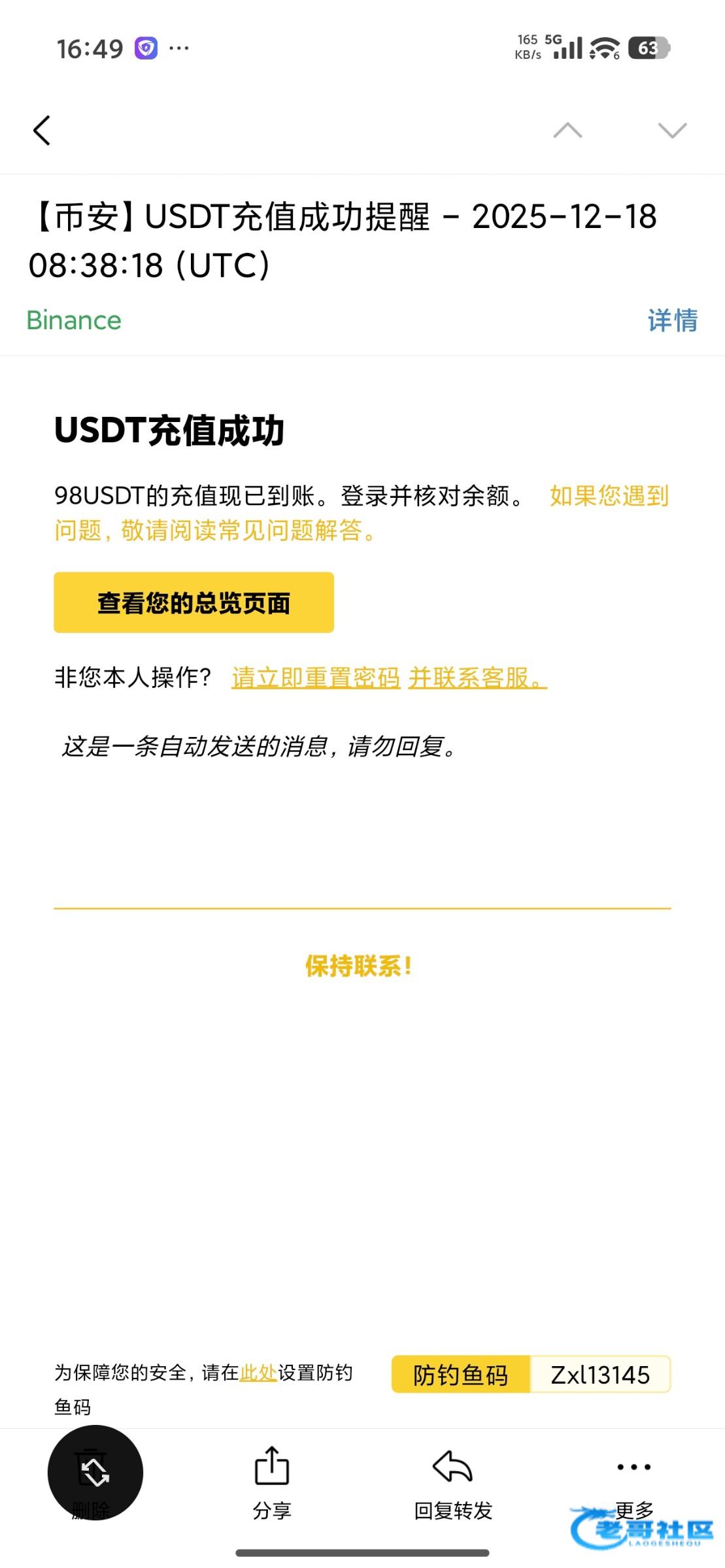Open the 并联系客服 support link
725x1568 pixels.
477,678
